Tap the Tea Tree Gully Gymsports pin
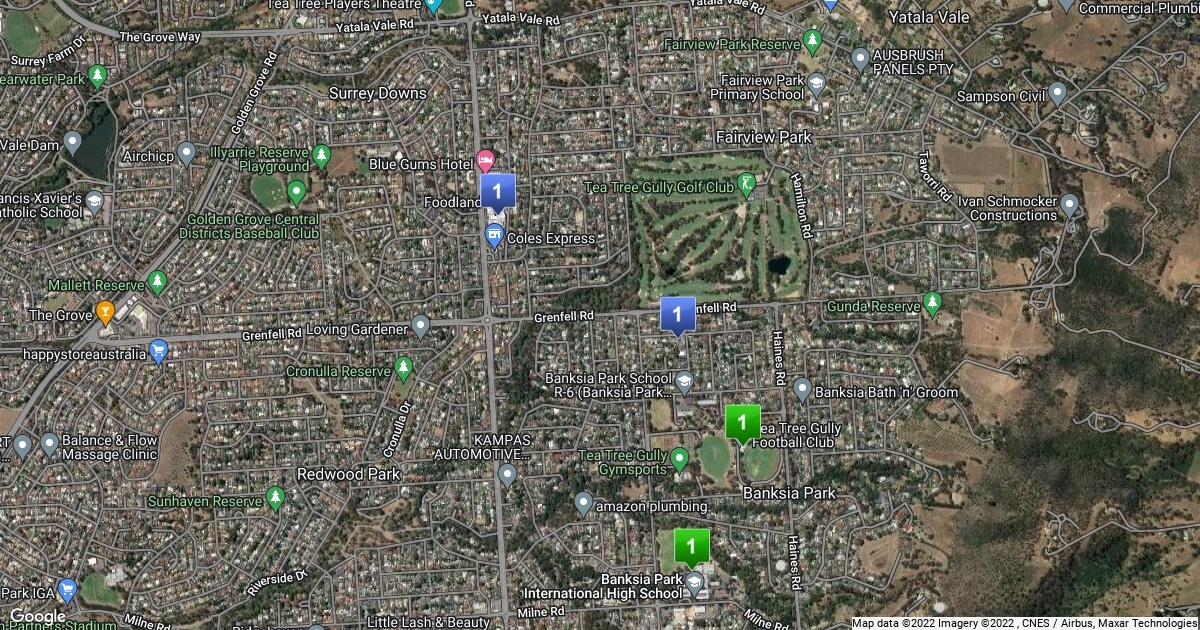The width and height of the screenshot is (1200, 630). (x=680, y=459)
